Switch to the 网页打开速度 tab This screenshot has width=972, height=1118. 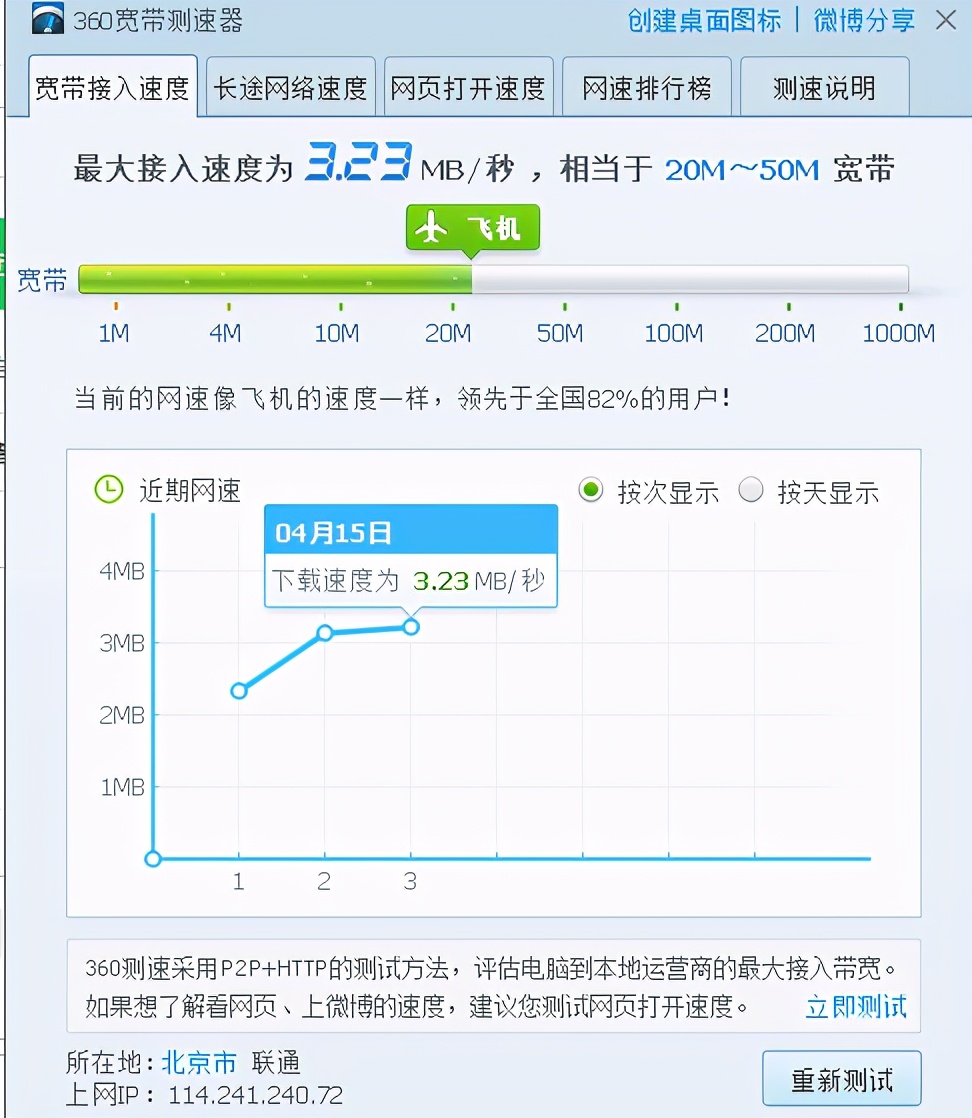(x=468, y=87)
